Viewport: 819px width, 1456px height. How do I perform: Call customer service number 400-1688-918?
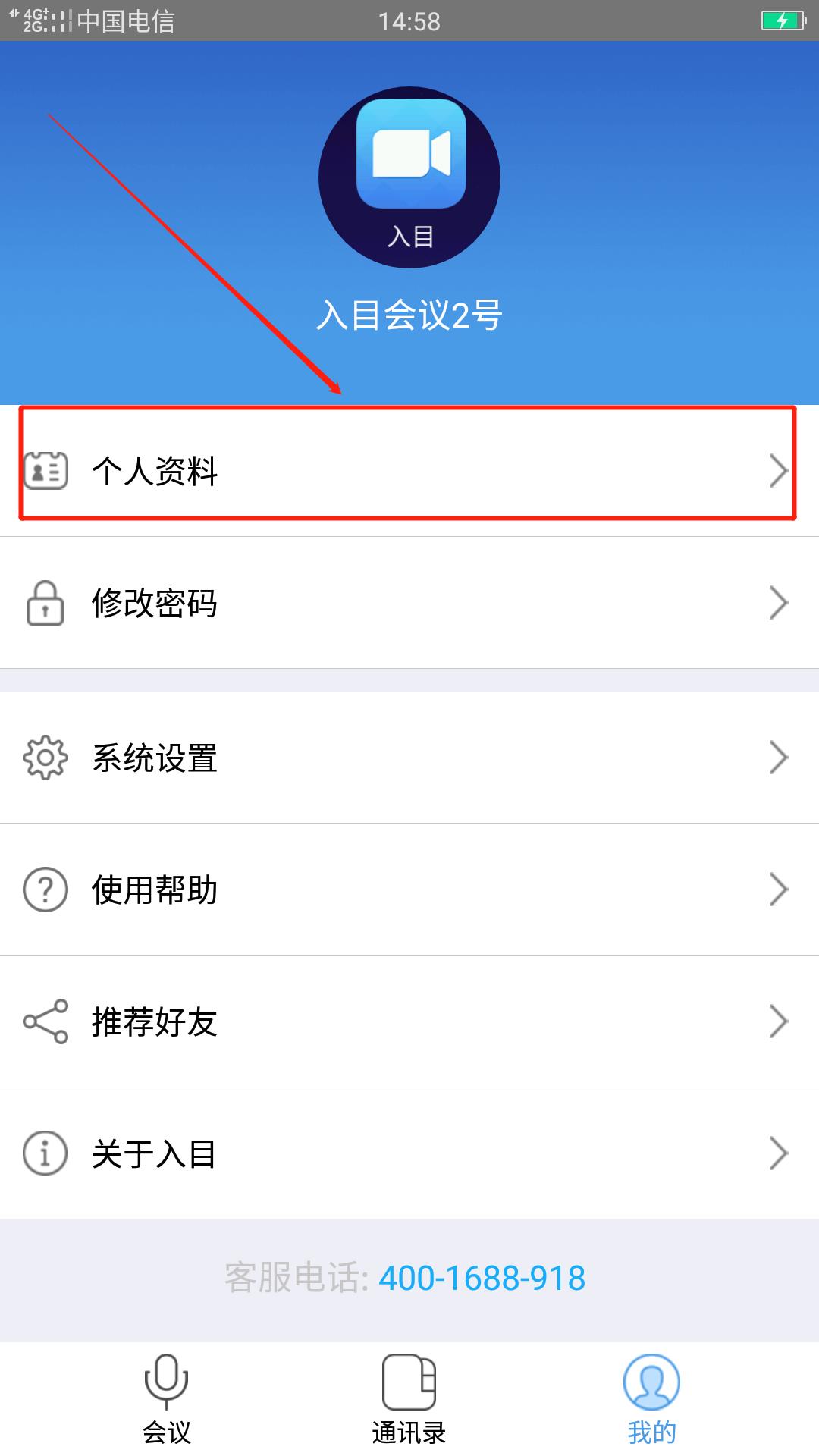[x=482, y=1279]
